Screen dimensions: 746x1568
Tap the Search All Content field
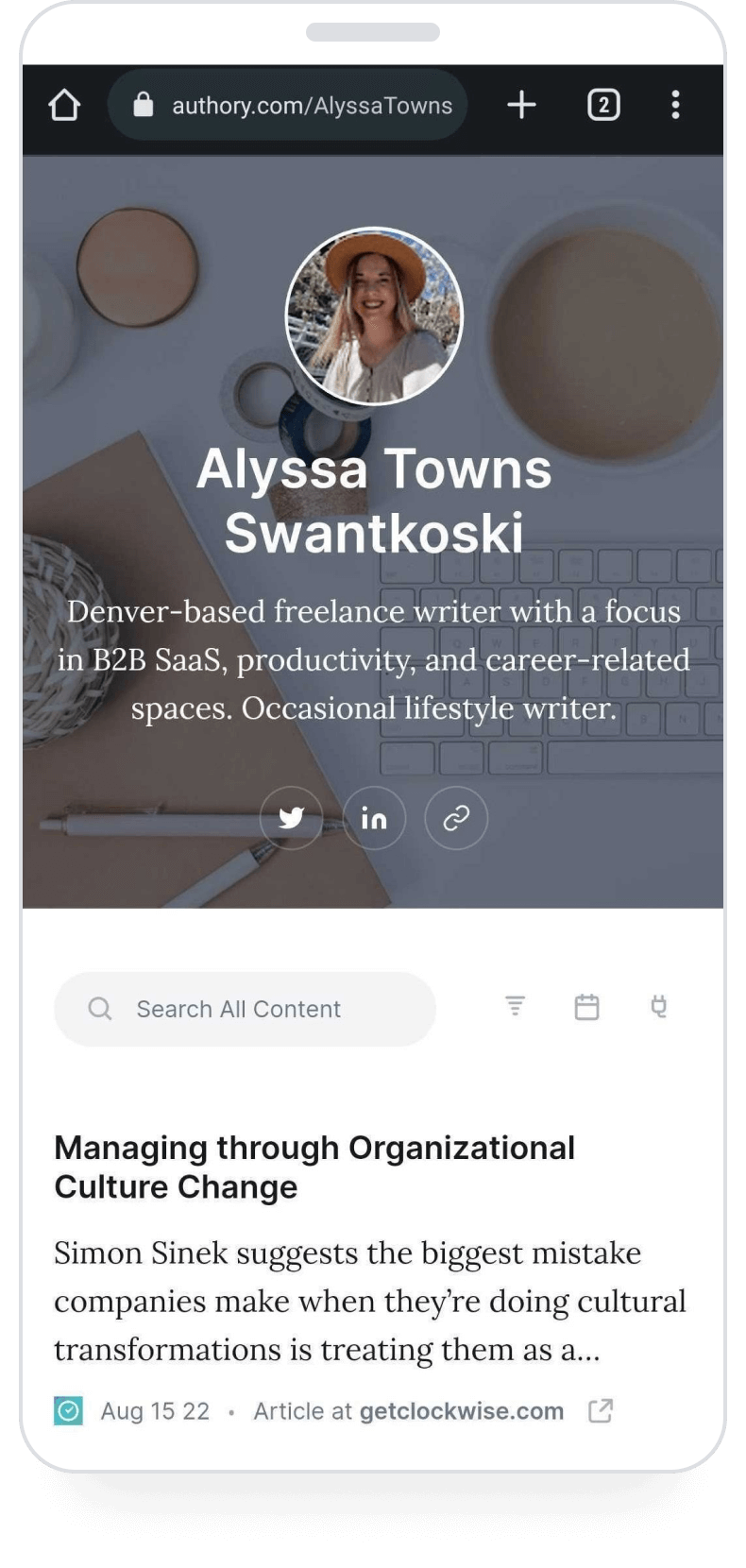pos(245,1009)
